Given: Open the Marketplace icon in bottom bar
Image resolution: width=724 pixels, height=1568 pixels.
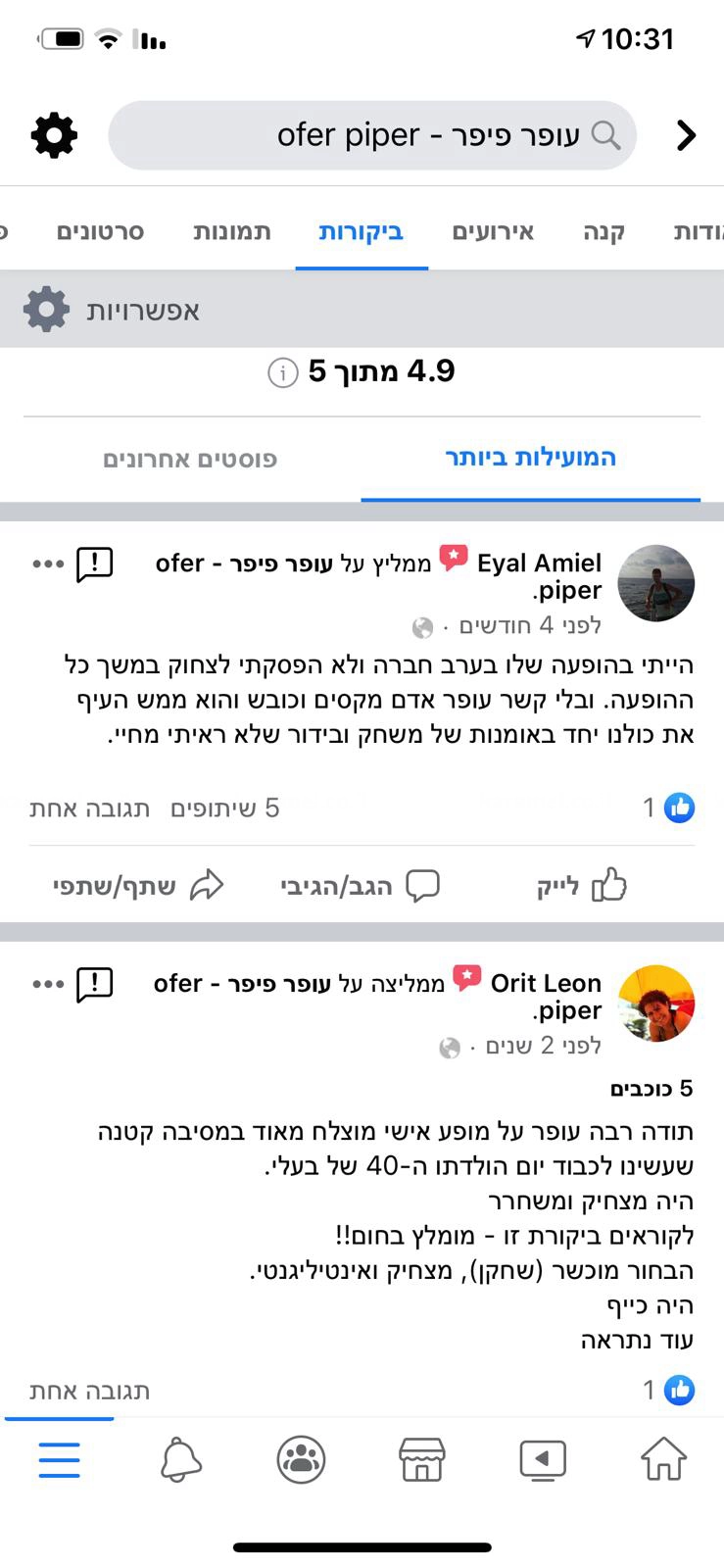Looking at the screenshot, I should click(x=422, y=1458).
